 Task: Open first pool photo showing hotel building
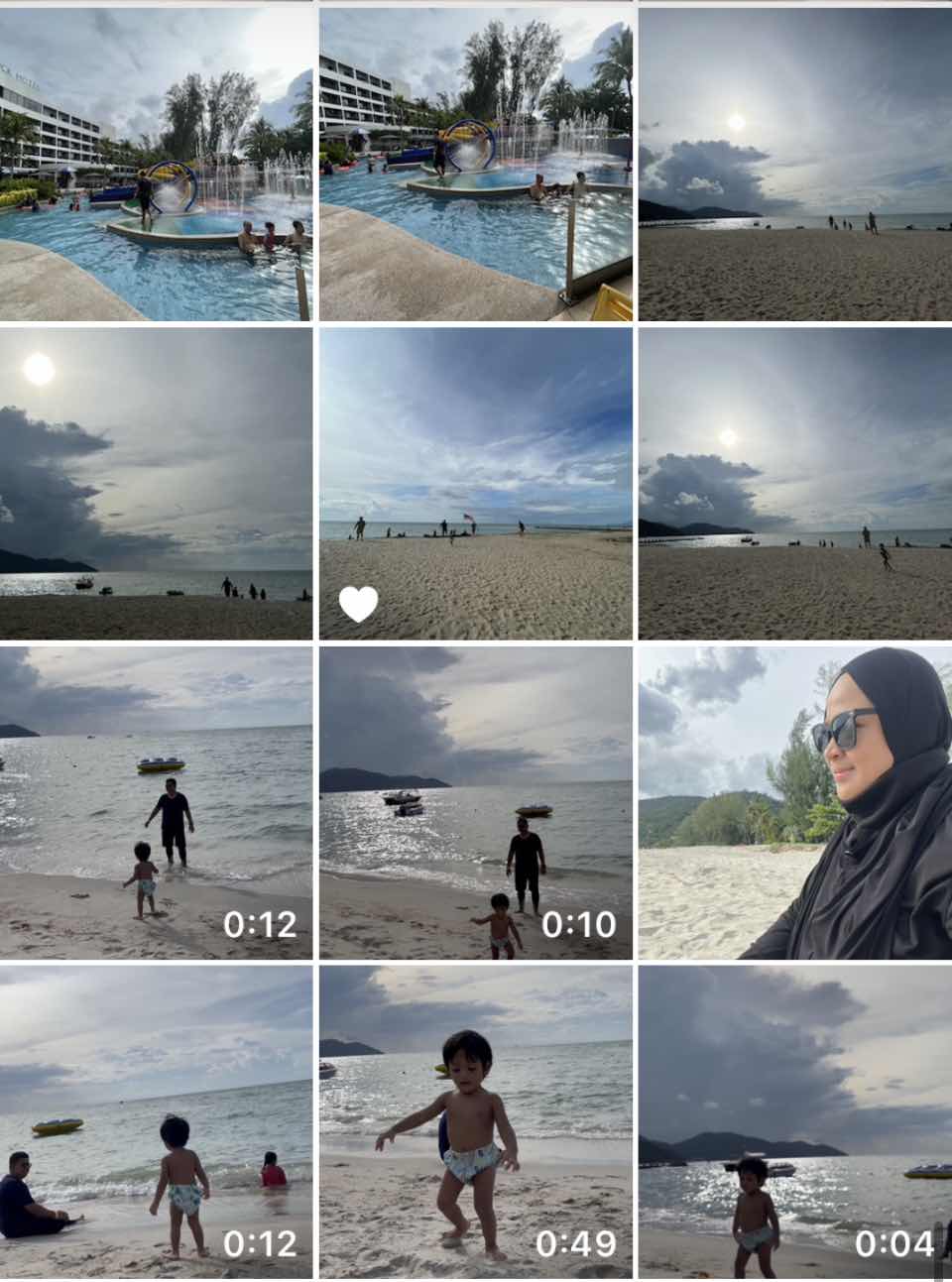click(156, 165)
